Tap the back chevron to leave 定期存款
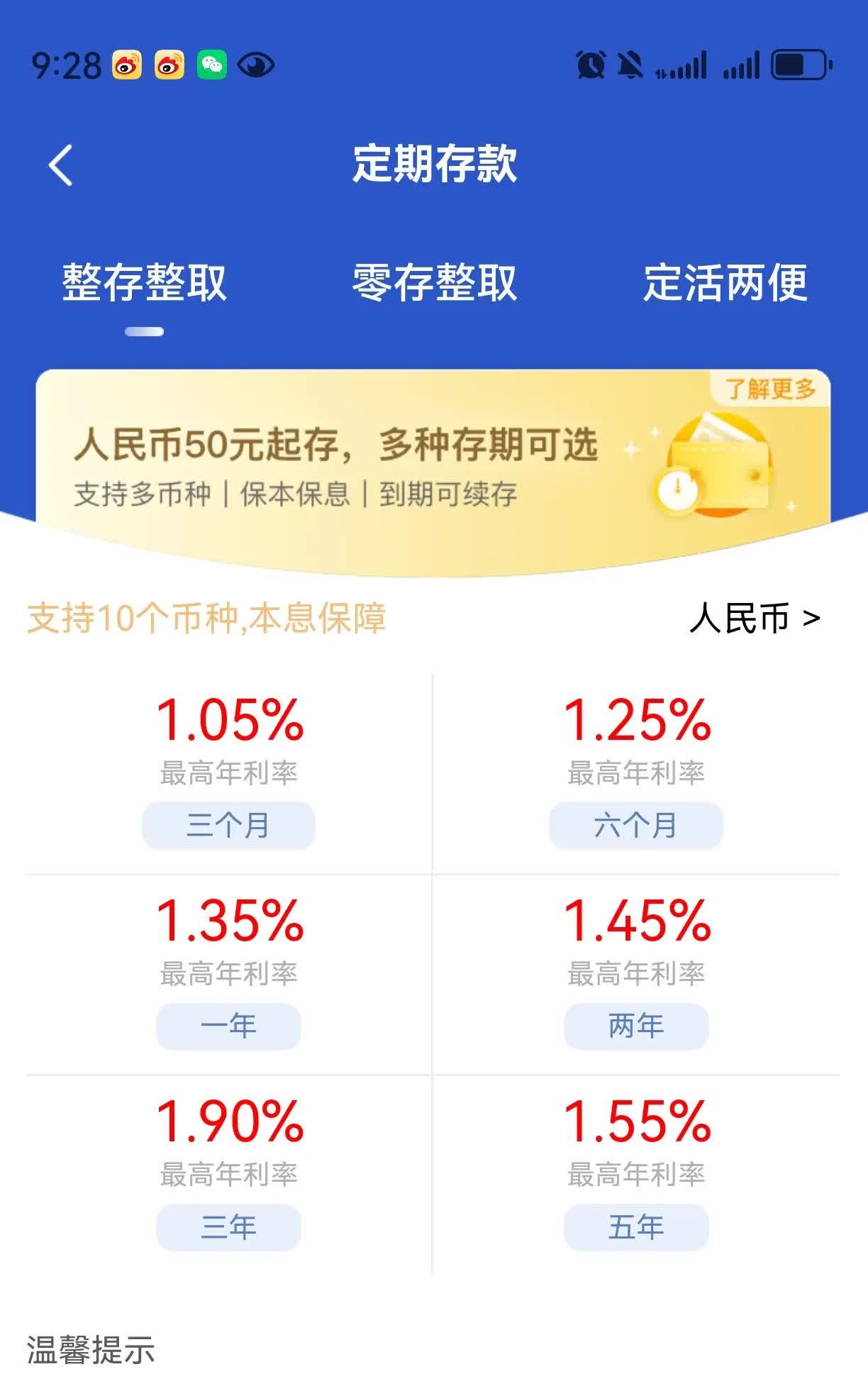Viewport: 868px width, 1379px height. [60, 163]
